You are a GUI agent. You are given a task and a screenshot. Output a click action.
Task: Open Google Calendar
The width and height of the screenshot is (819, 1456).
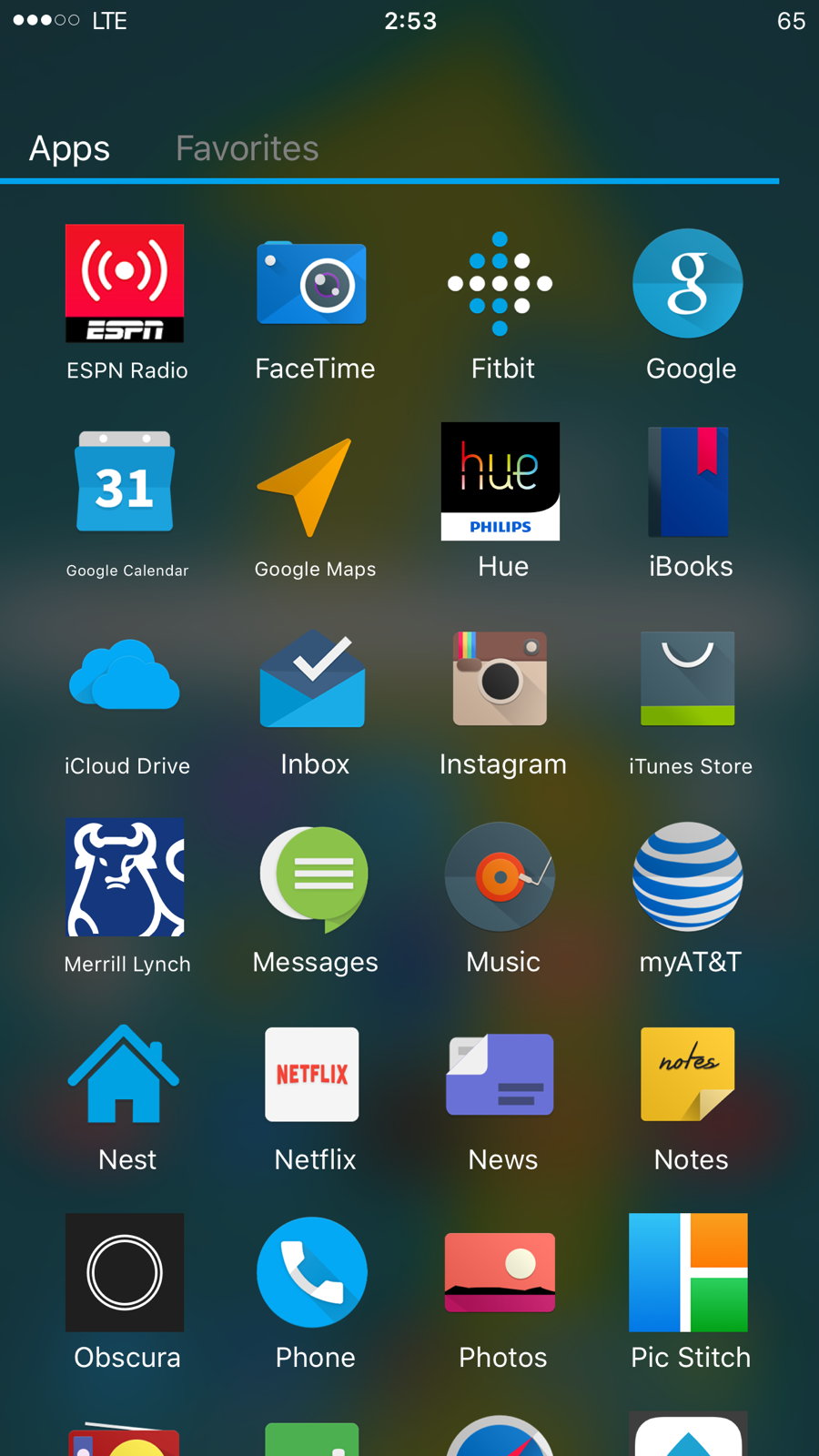pos(125,482)
